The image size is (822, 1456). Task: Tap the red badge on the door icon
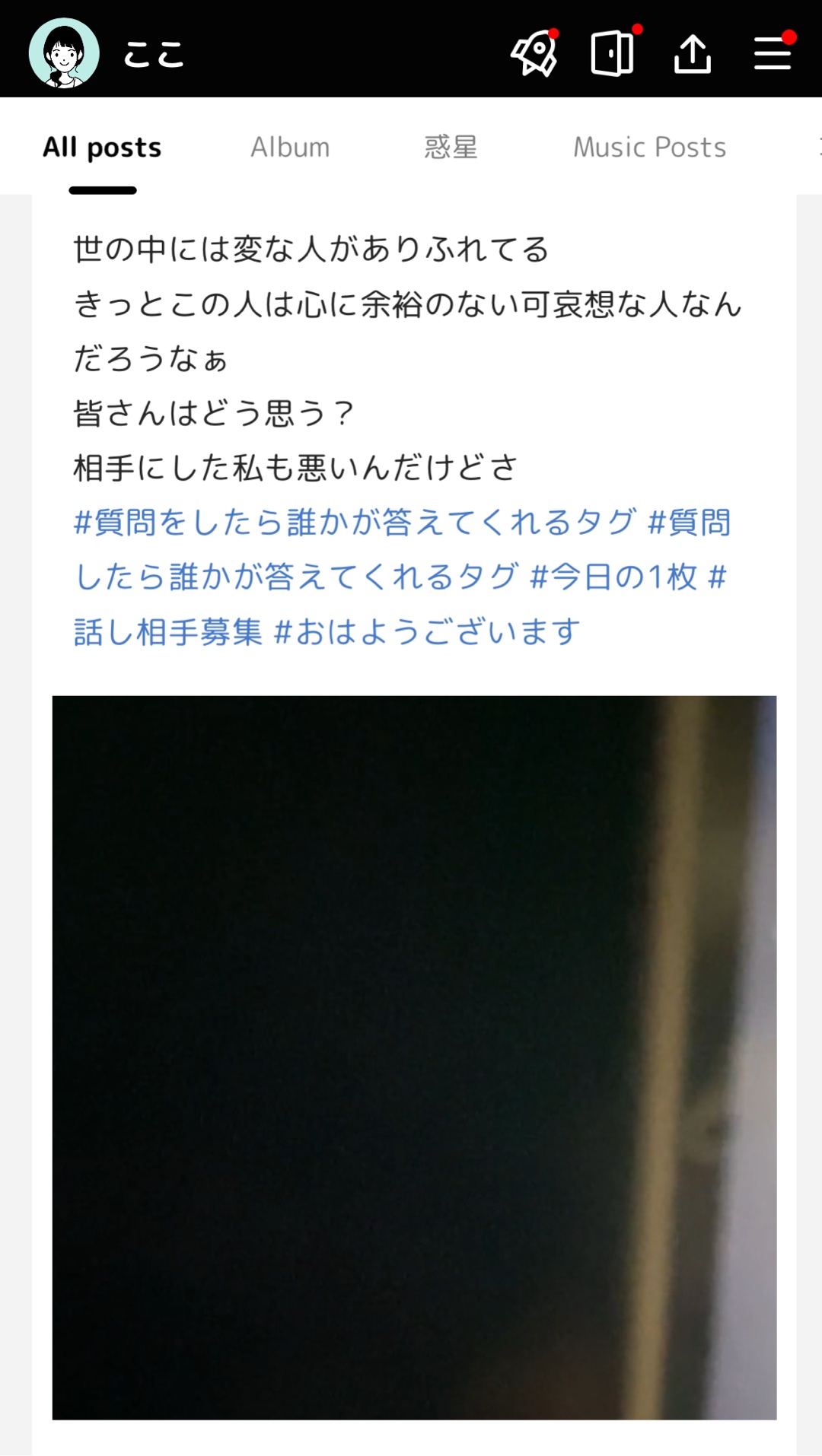click(638, 30)
